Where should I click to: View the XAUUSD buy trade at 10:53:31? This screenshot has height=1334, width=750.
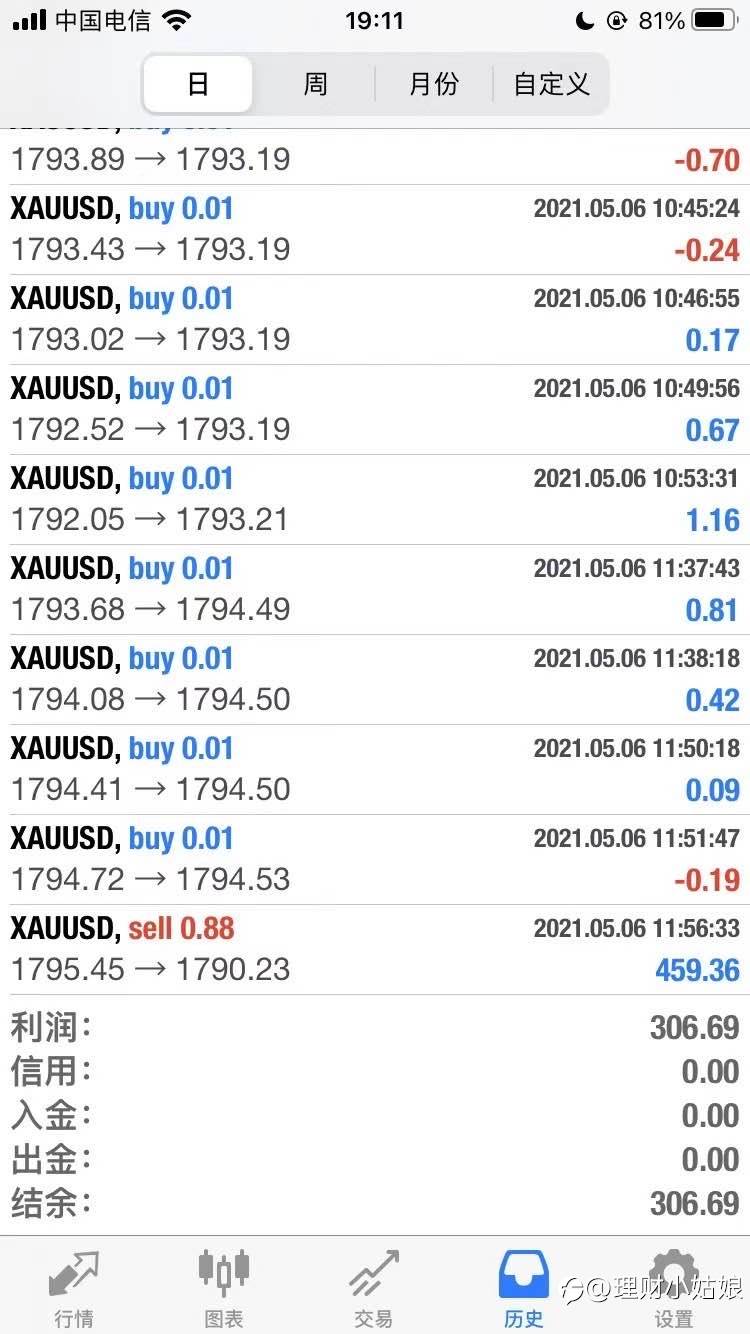[x=375, y=499]
